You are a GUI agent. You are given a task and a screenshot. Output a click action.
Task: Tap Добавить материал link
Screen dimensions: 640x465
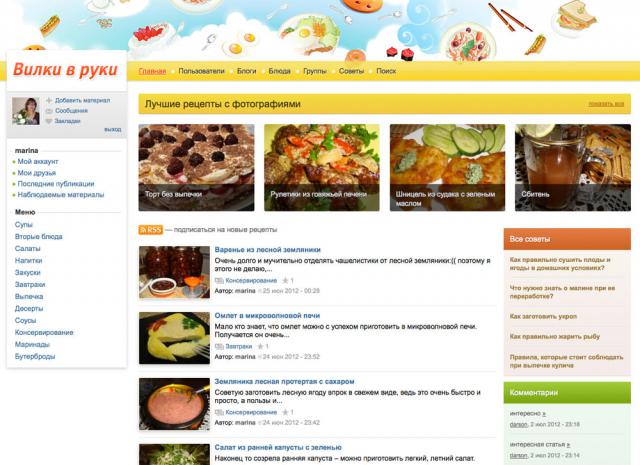tap(82, 100)
